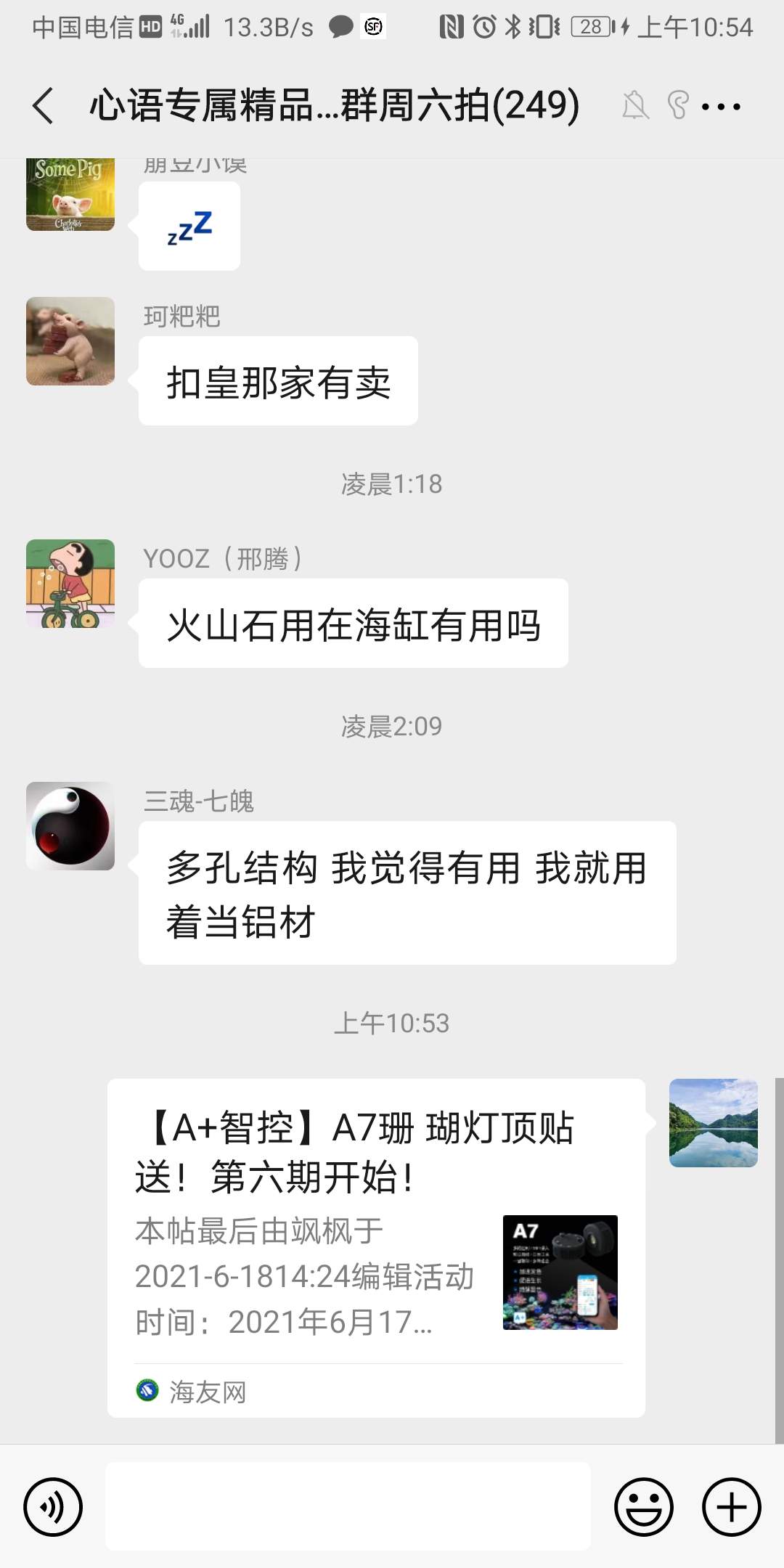Focus the message text field
784x1568 pixels.
348,1506
